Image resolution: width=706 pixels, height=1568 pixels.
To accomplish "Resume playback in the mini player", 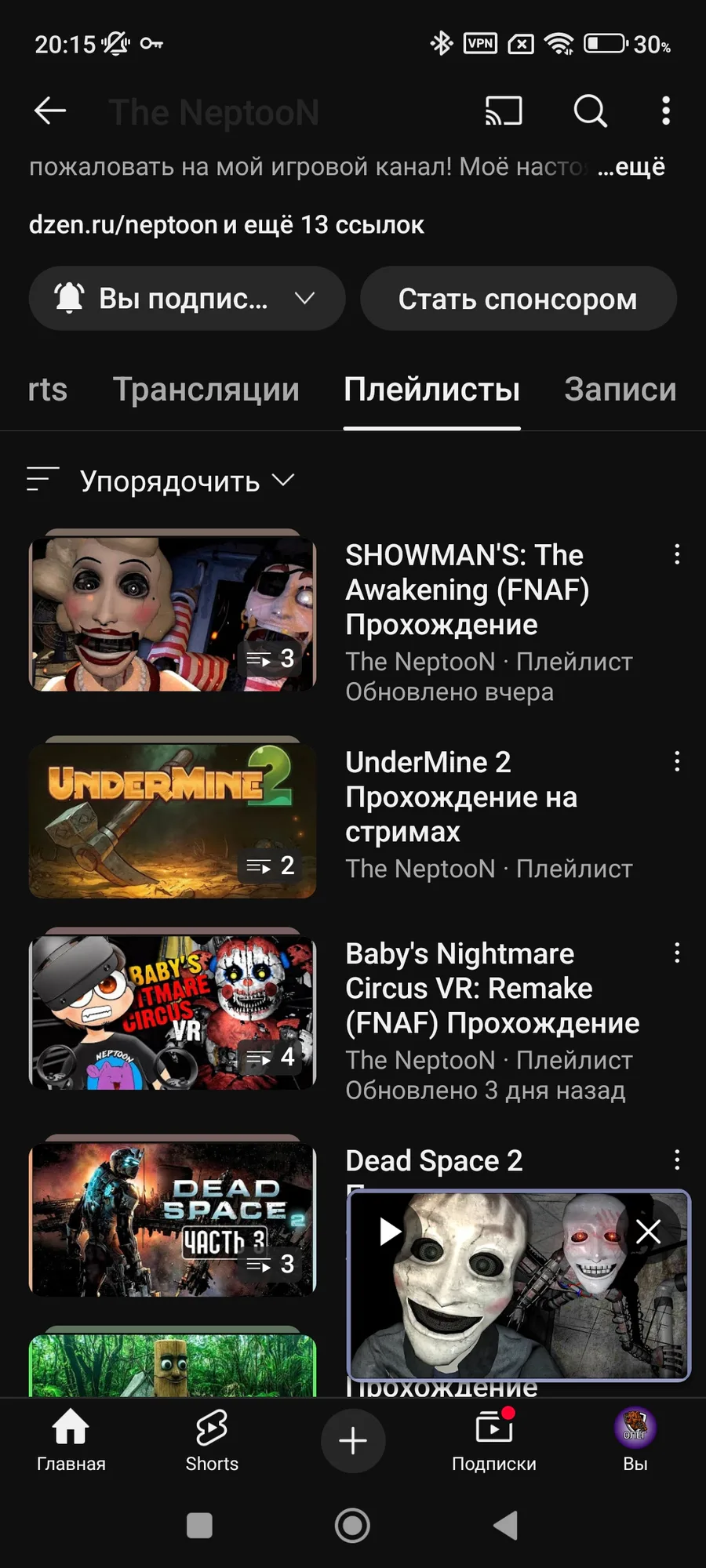I will tap(390, 1232).
